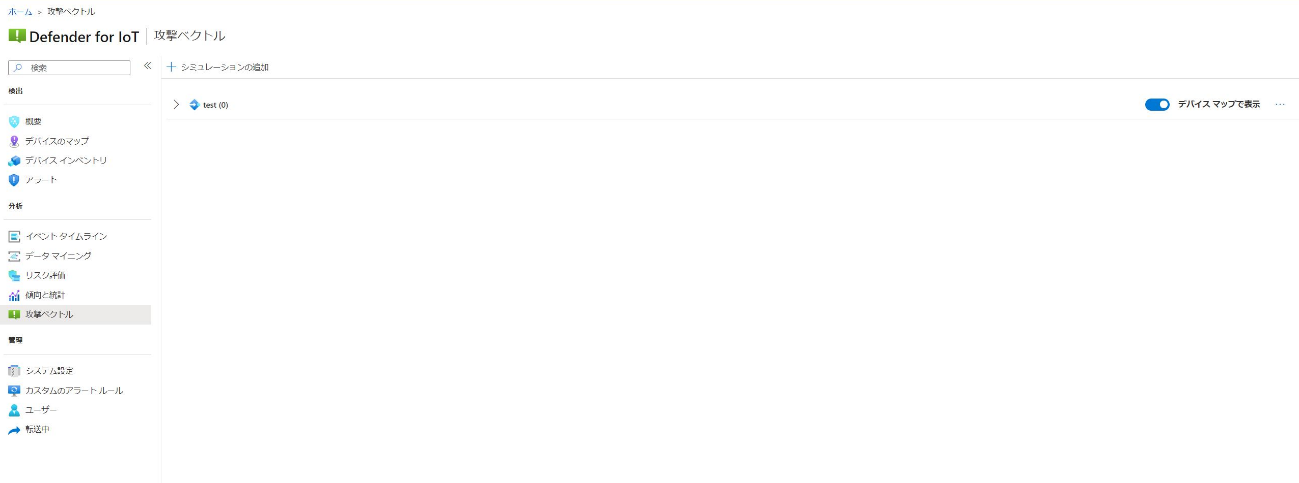Open リスク評価 page
1299x483 pixels.
click(x=45, y=275)
